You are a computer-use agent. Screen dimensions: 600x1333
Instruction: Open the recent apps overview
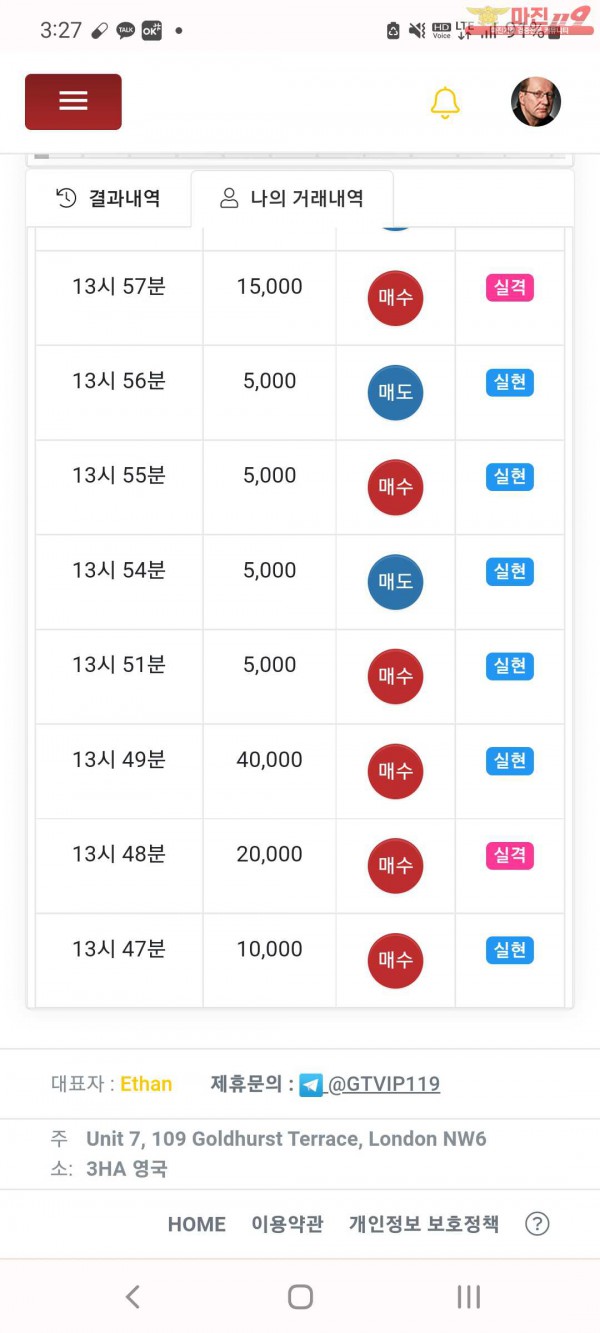pyautogui.click(x=468, y=1297)
